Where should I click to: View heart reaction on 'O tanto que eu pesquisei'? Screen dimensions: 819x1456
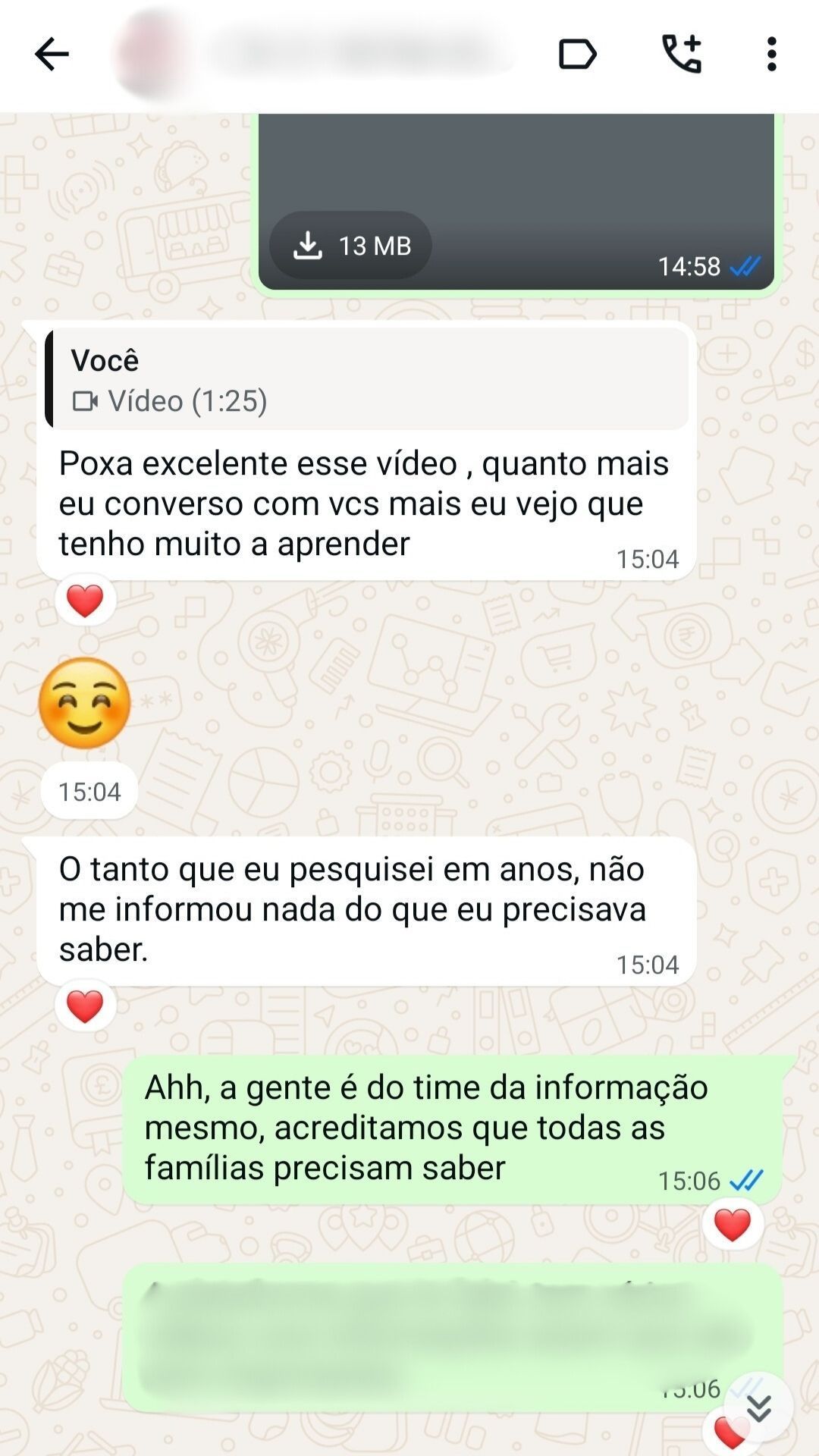[x=85, y=1007]
